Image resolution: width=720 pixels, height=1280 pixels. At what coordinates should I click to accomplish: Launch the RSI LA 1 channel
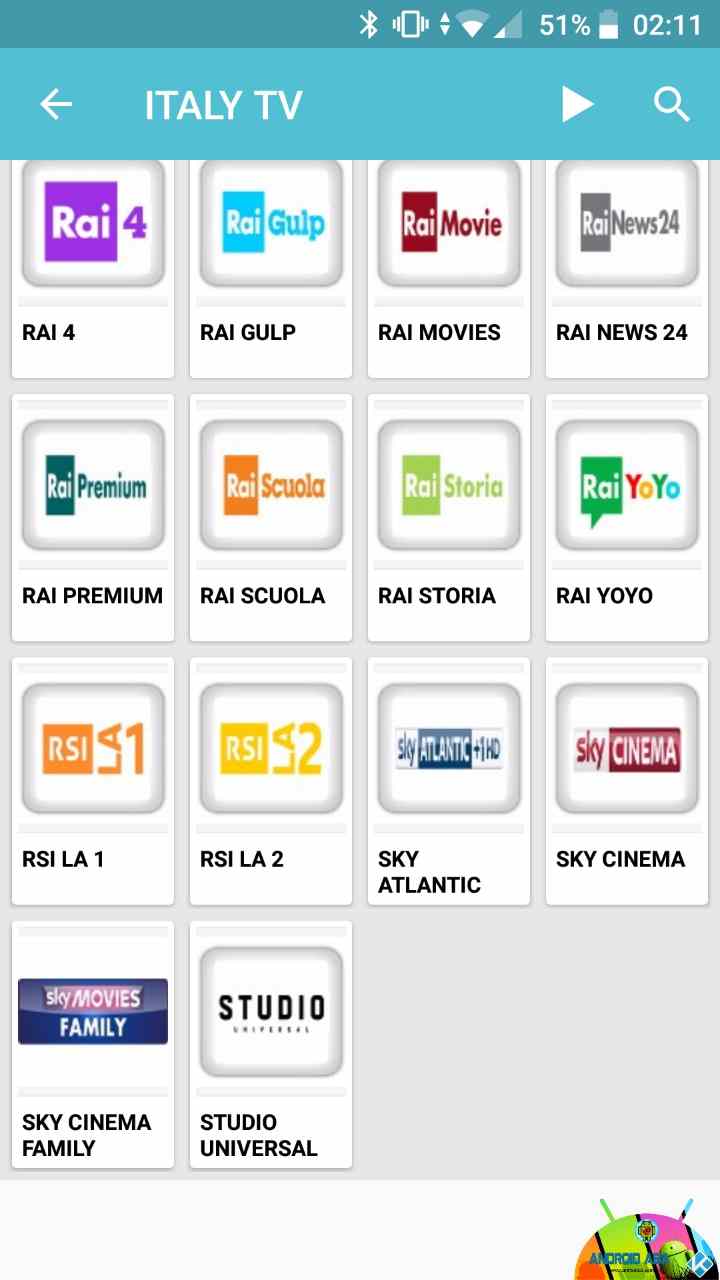pyautogui.click(x=93, y=781)
